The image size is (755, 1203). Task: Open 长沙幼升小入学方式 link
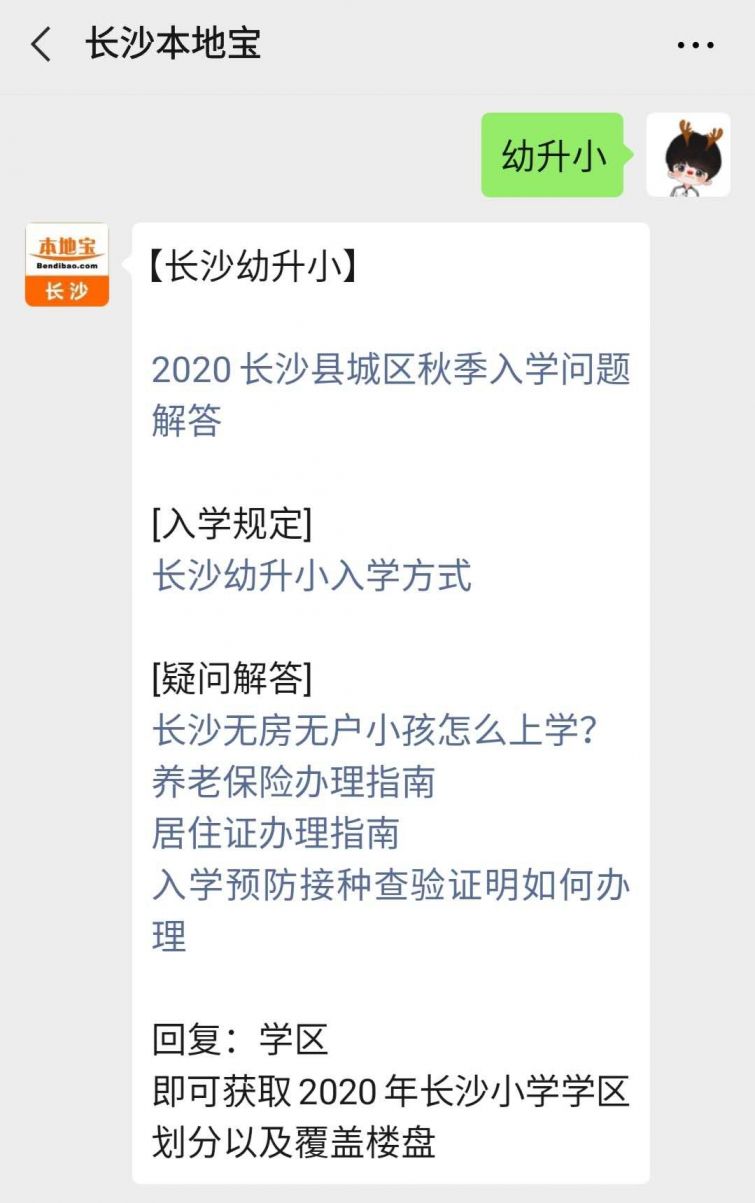point(311,577)
